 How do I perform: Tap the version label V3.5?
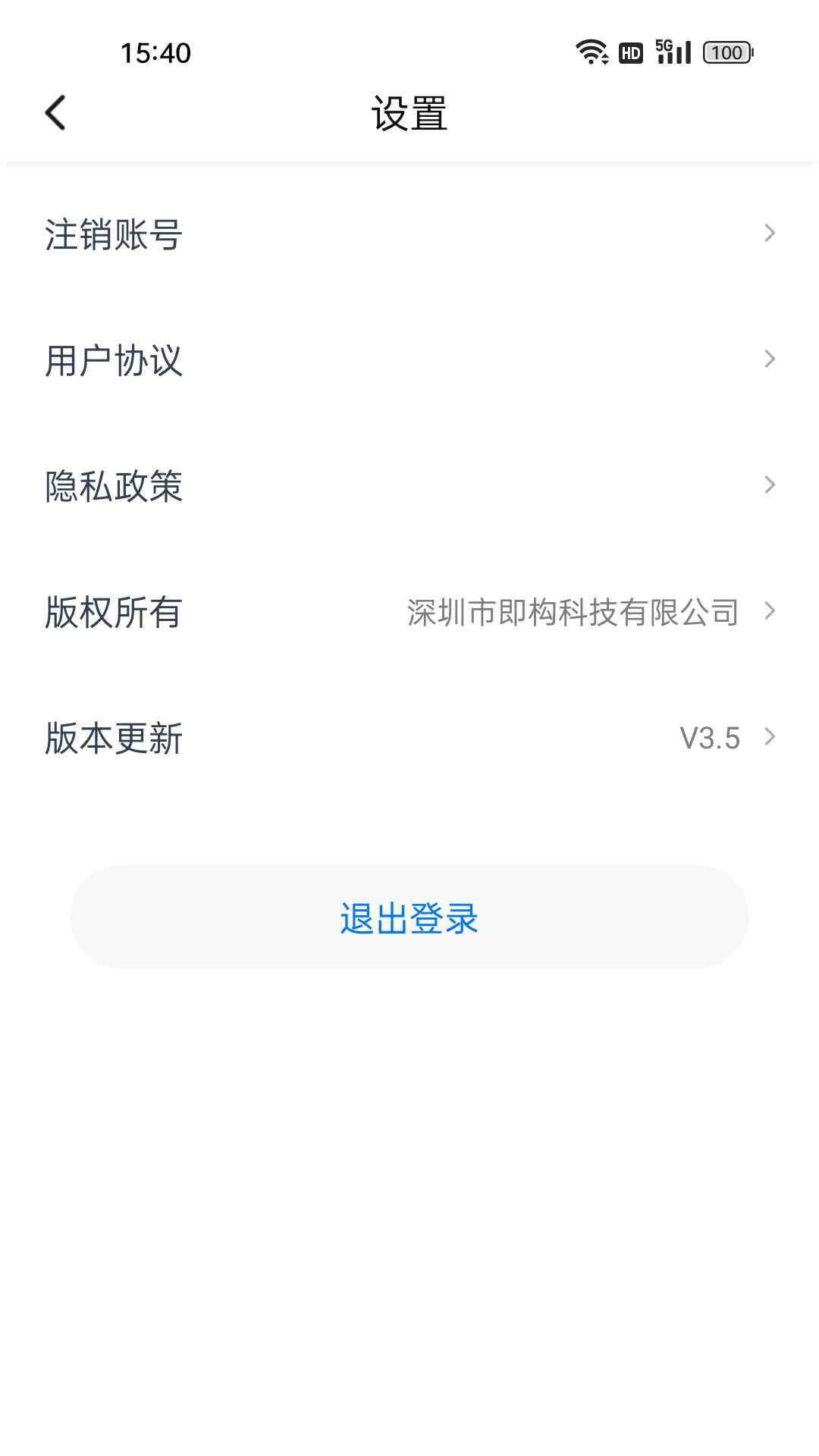click(x=711, y=736)
